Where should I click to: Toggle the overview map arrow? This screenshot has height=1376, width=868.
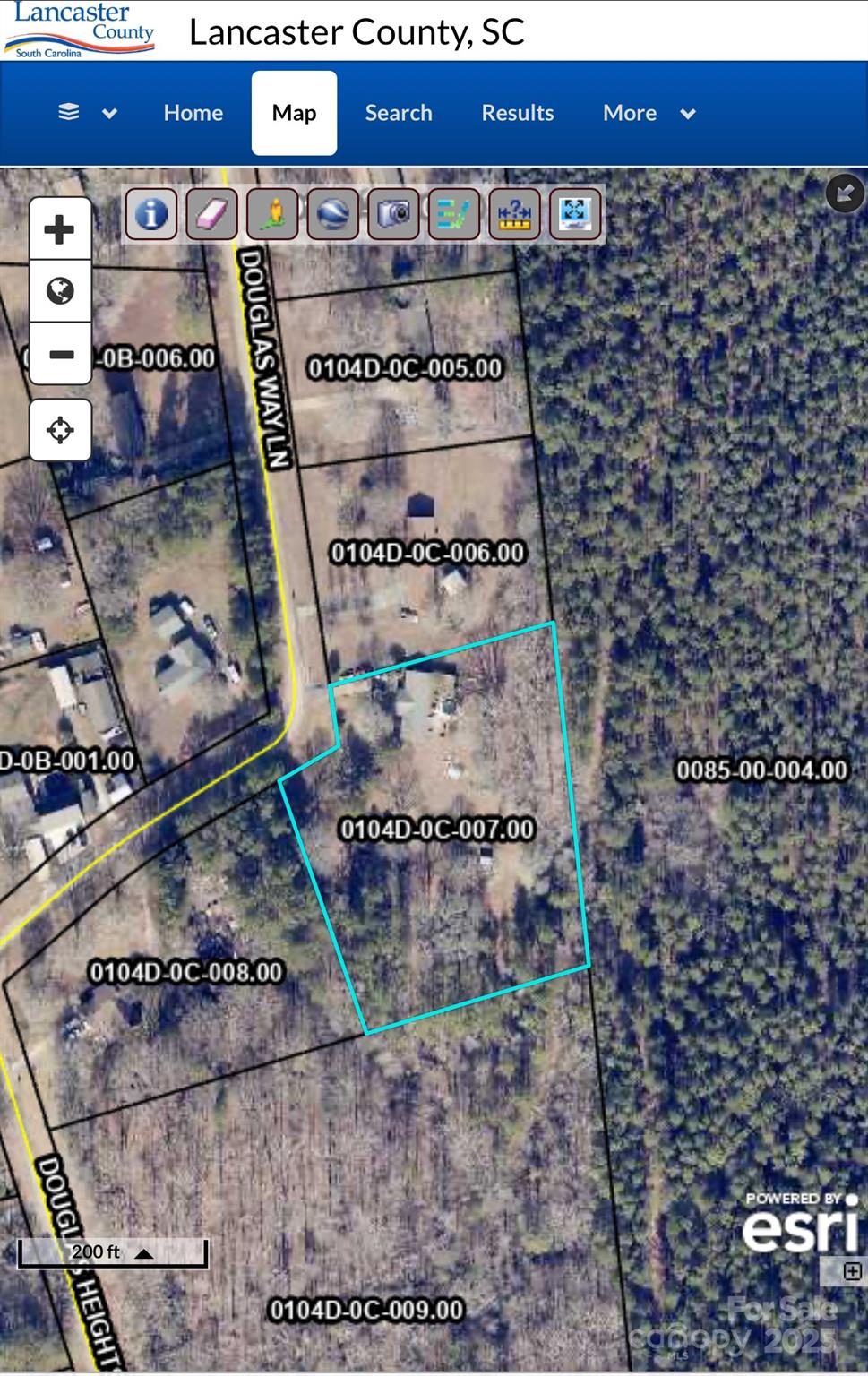(x=845, y=193)
